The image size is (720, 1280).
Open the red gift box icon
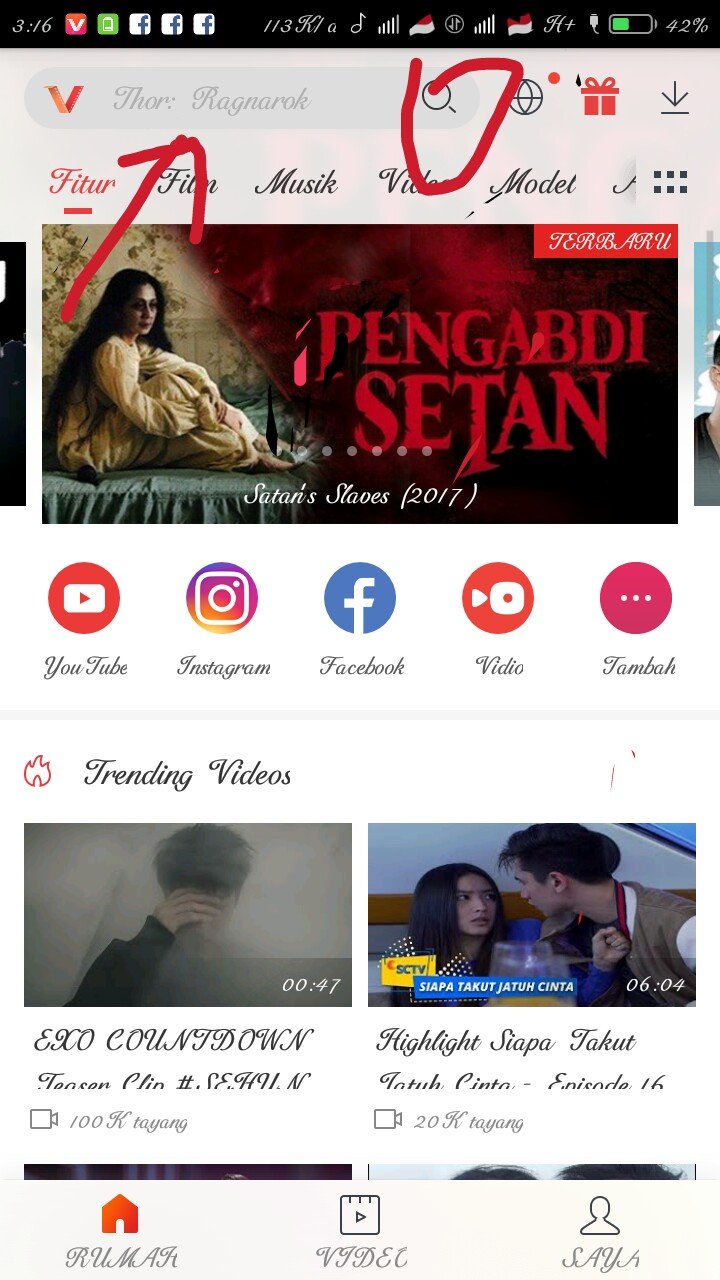pyautogui.click(x=600, y=97)
